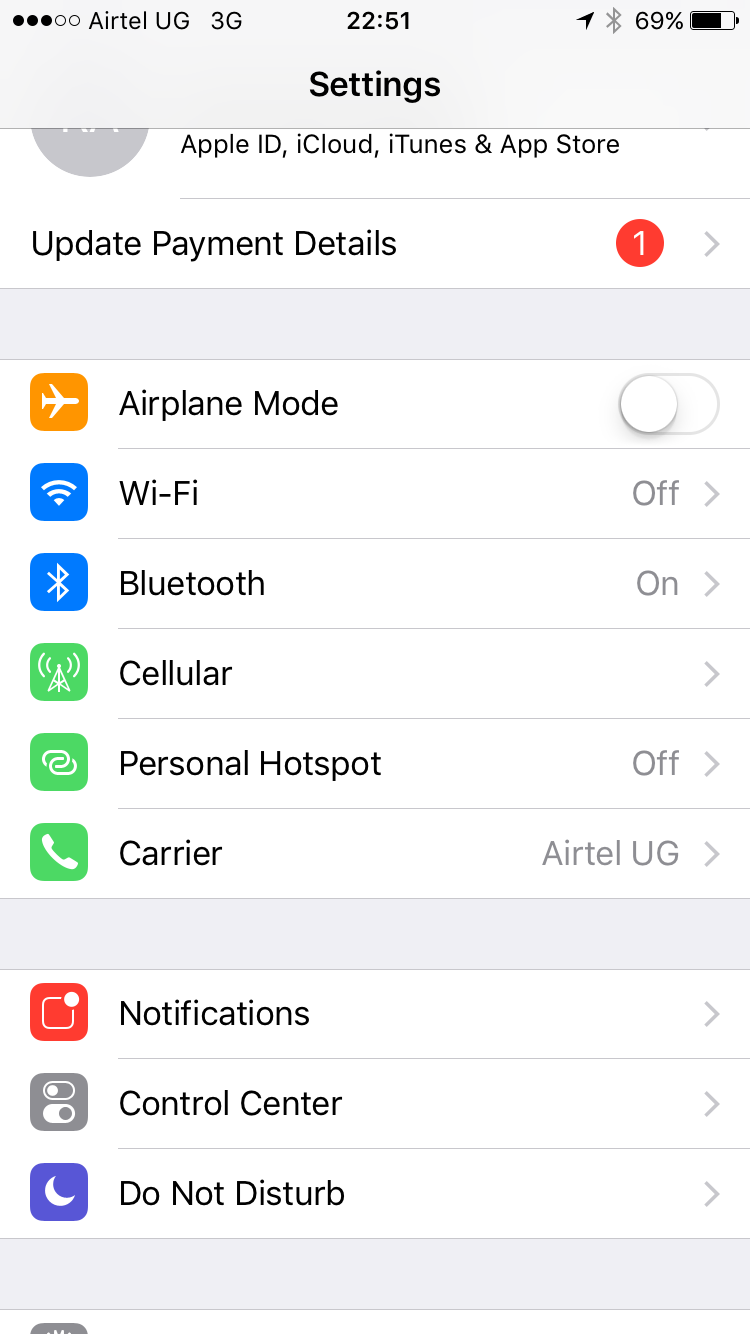Open Control Center settings
The height and width of the screenshot is (1334, 750).
coord(375,1104)
